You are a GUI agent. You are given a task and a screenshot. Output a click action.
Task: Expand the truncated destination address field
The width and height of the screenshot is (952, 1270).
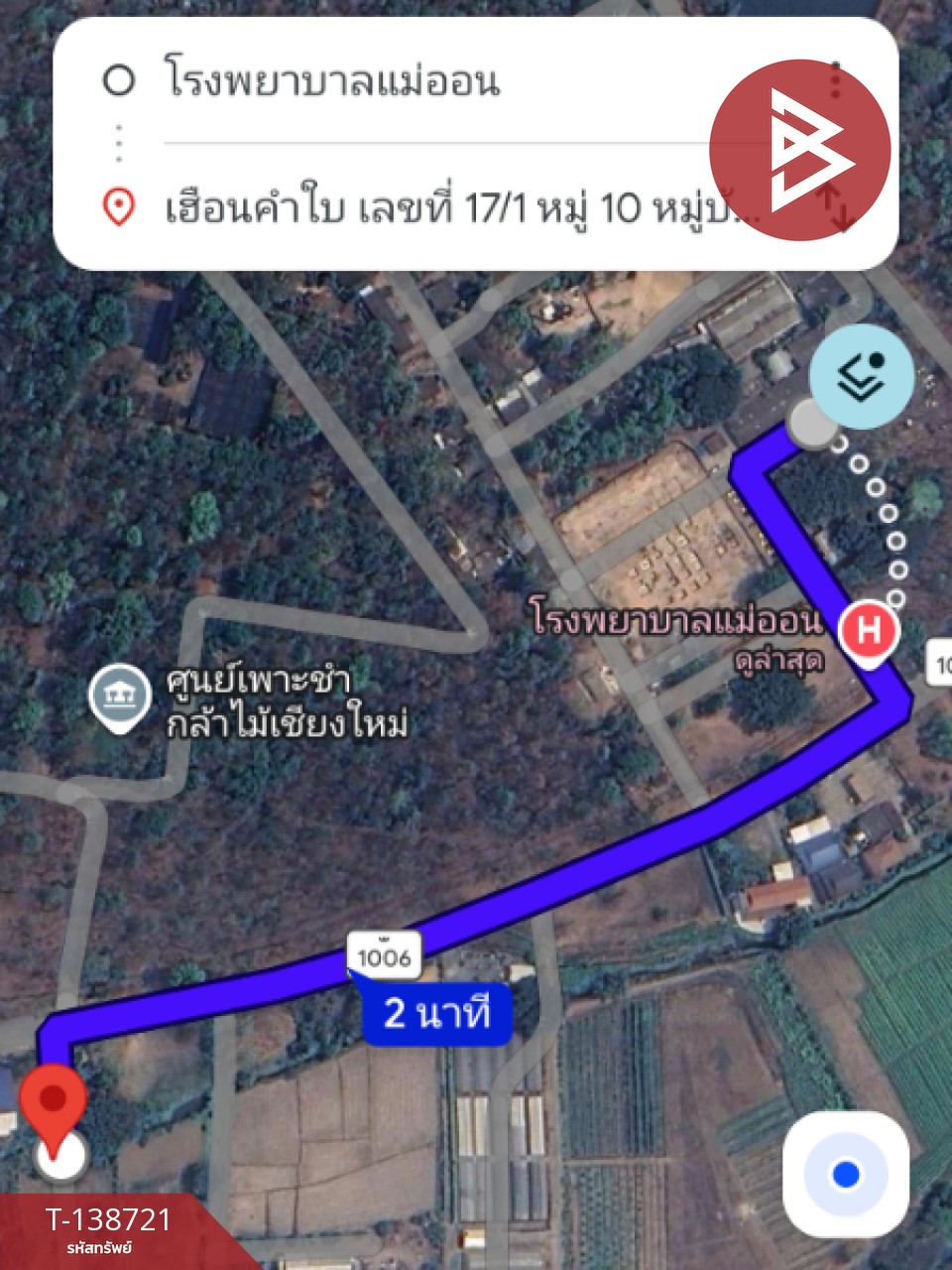coord(397,207)
